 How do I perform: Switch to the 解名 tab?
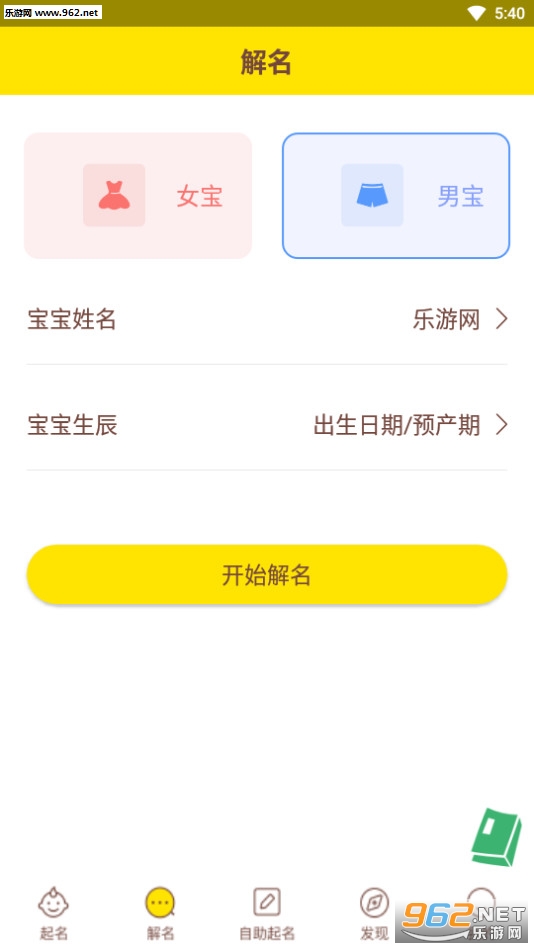(x=160, y=913)
